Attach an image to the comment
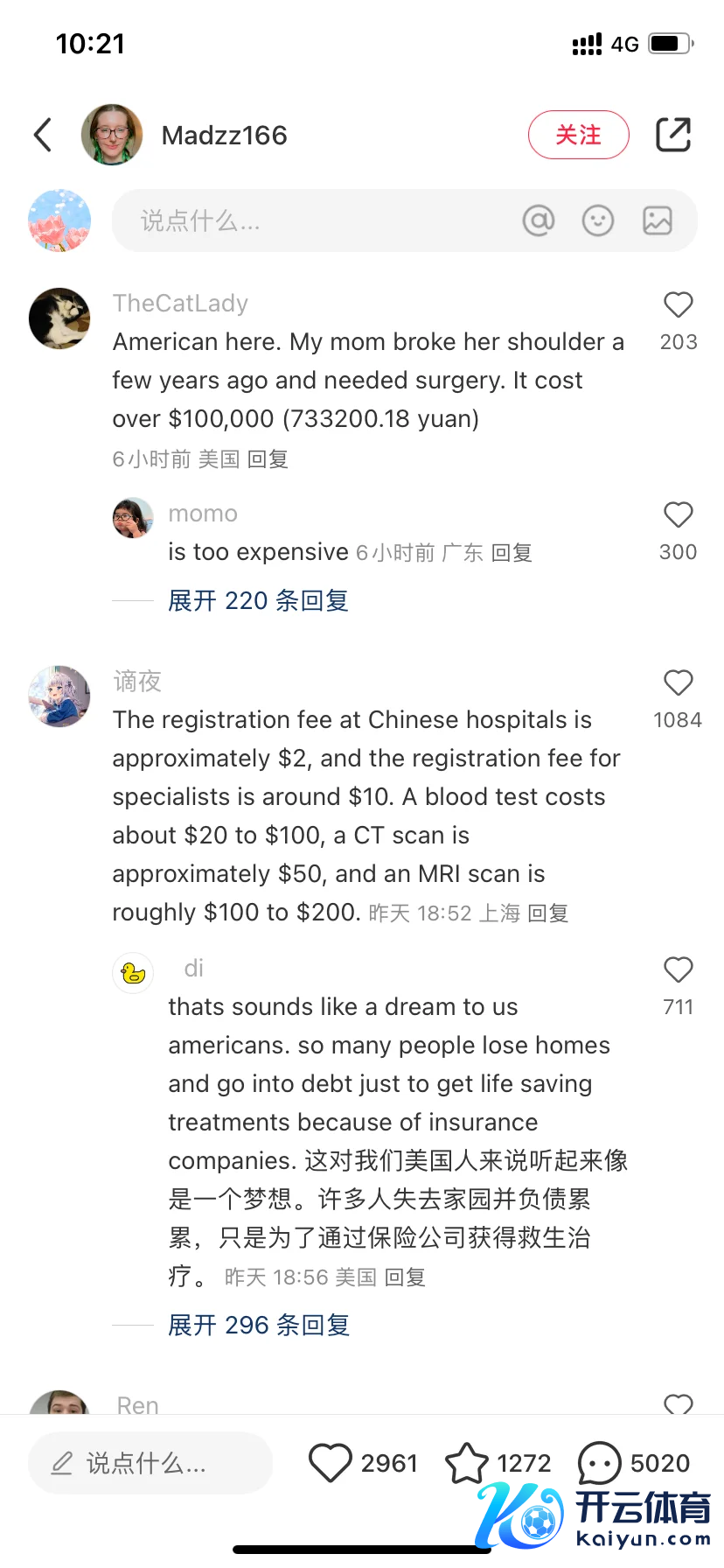This screenshot has width=724, height=1568. tap(658, 221)
